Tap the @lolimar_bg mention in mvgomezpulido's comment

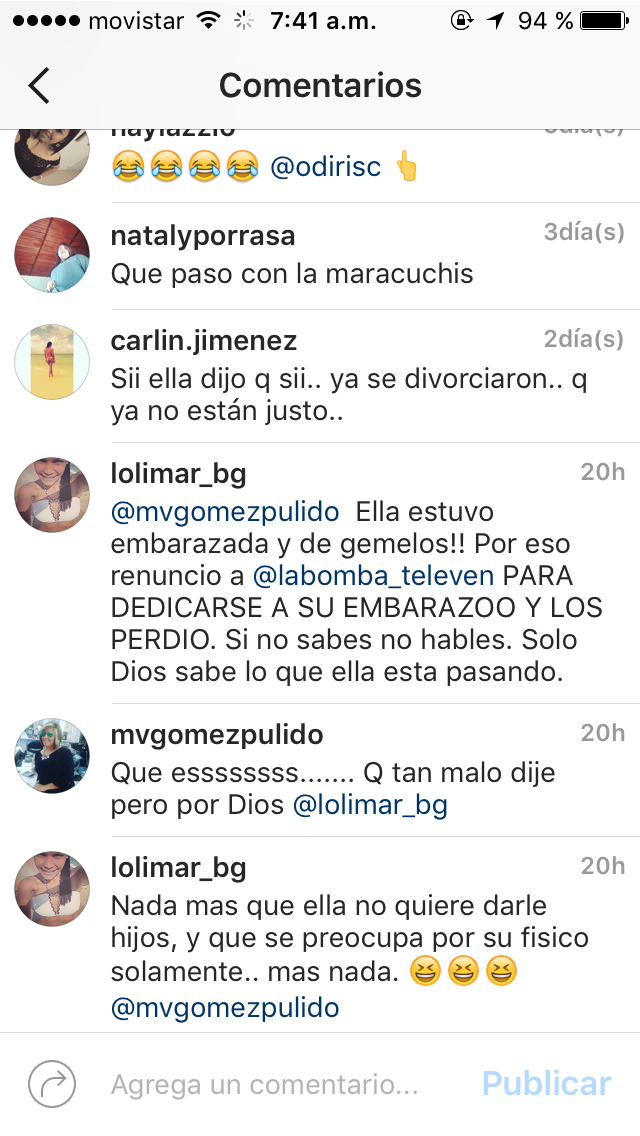[x=369, y=805]
